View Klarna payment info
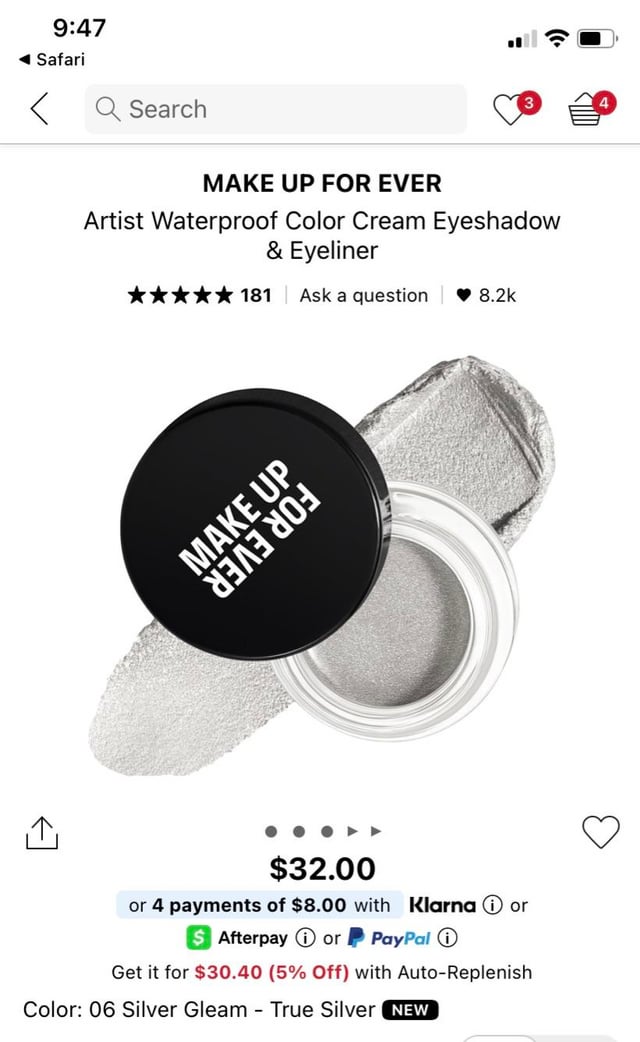Viewport: 640px width, 1042px height. click(x=491, y=905)
